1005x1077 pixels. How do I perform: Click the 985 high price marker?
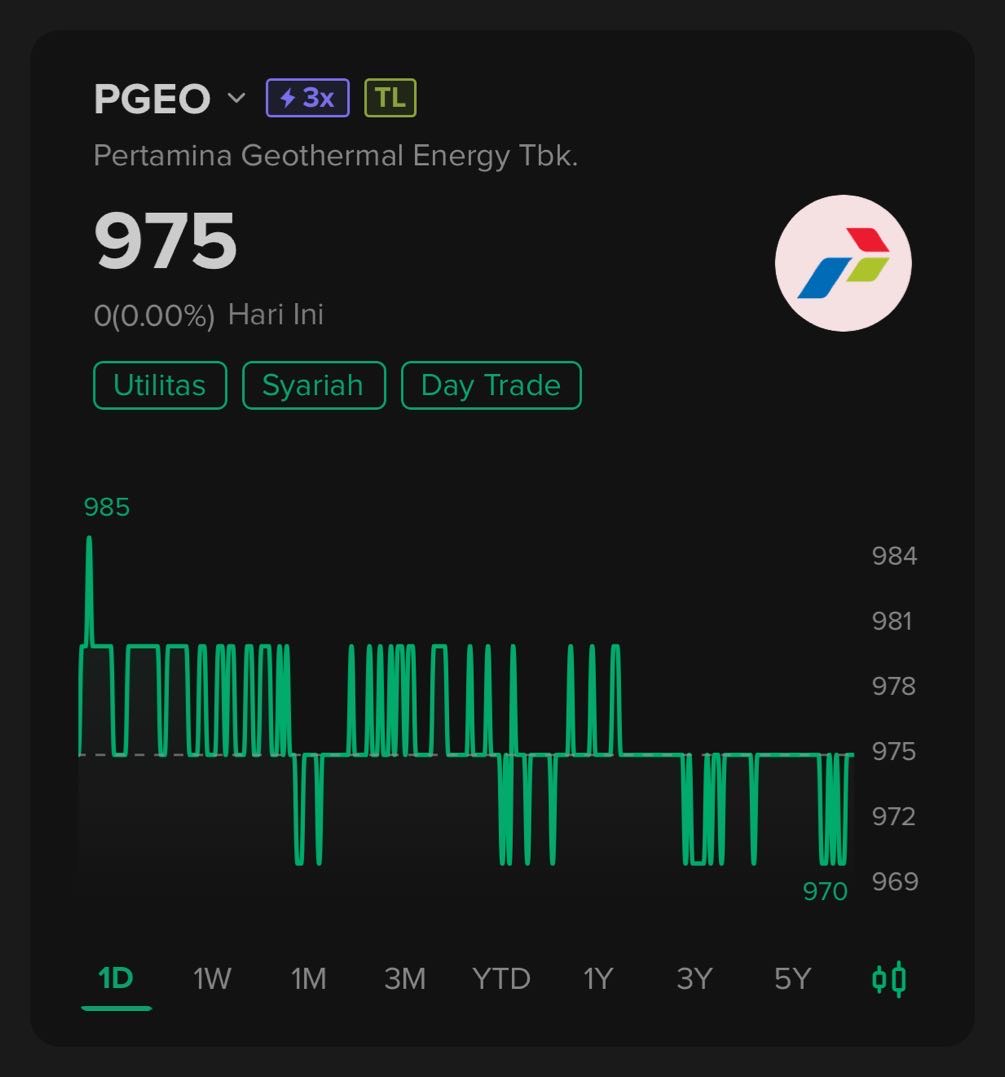[x=106, y=507]
